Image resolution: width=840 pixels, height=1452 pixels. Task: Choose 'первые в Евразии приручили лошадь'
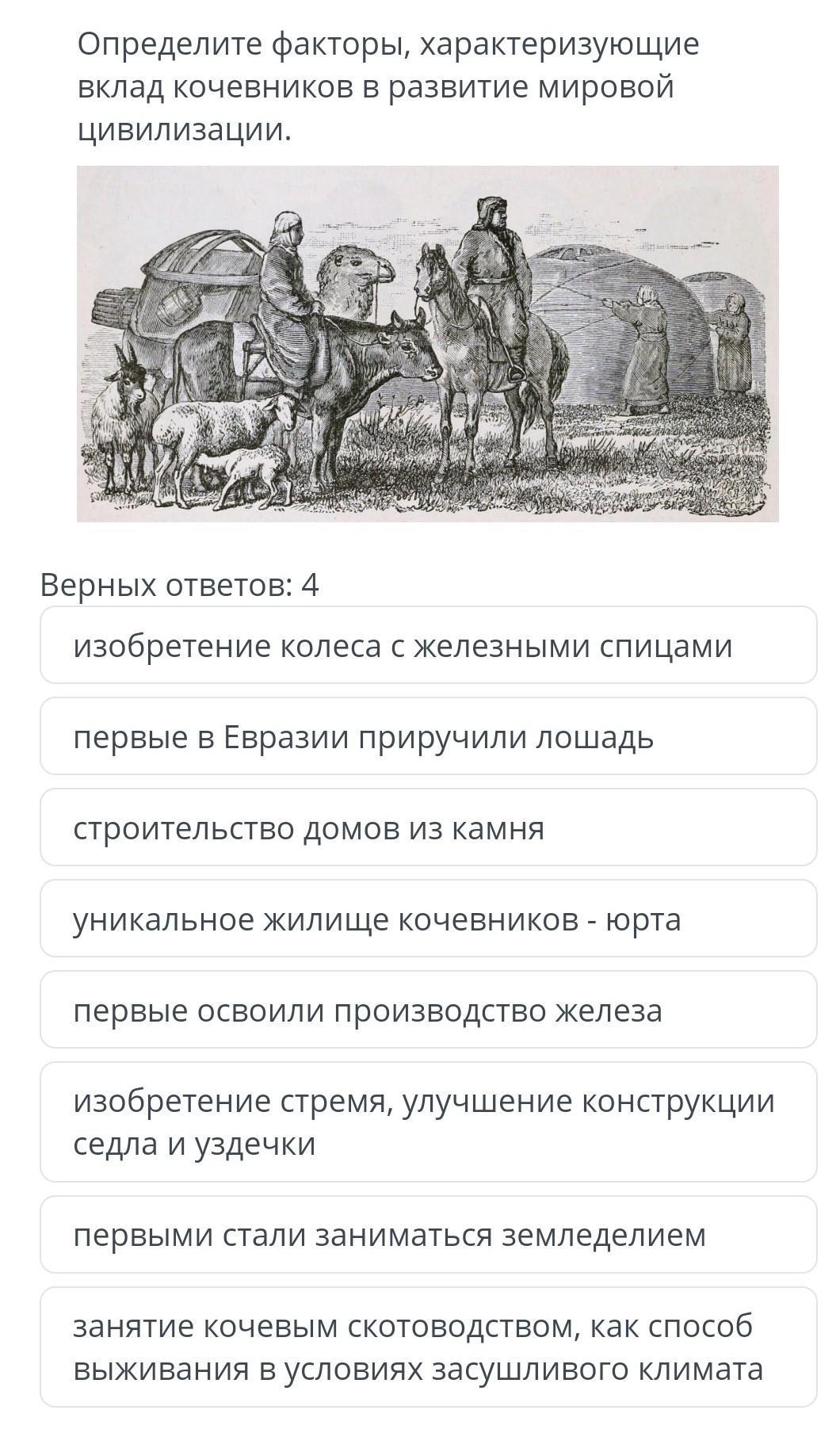(x=428, y=736)
